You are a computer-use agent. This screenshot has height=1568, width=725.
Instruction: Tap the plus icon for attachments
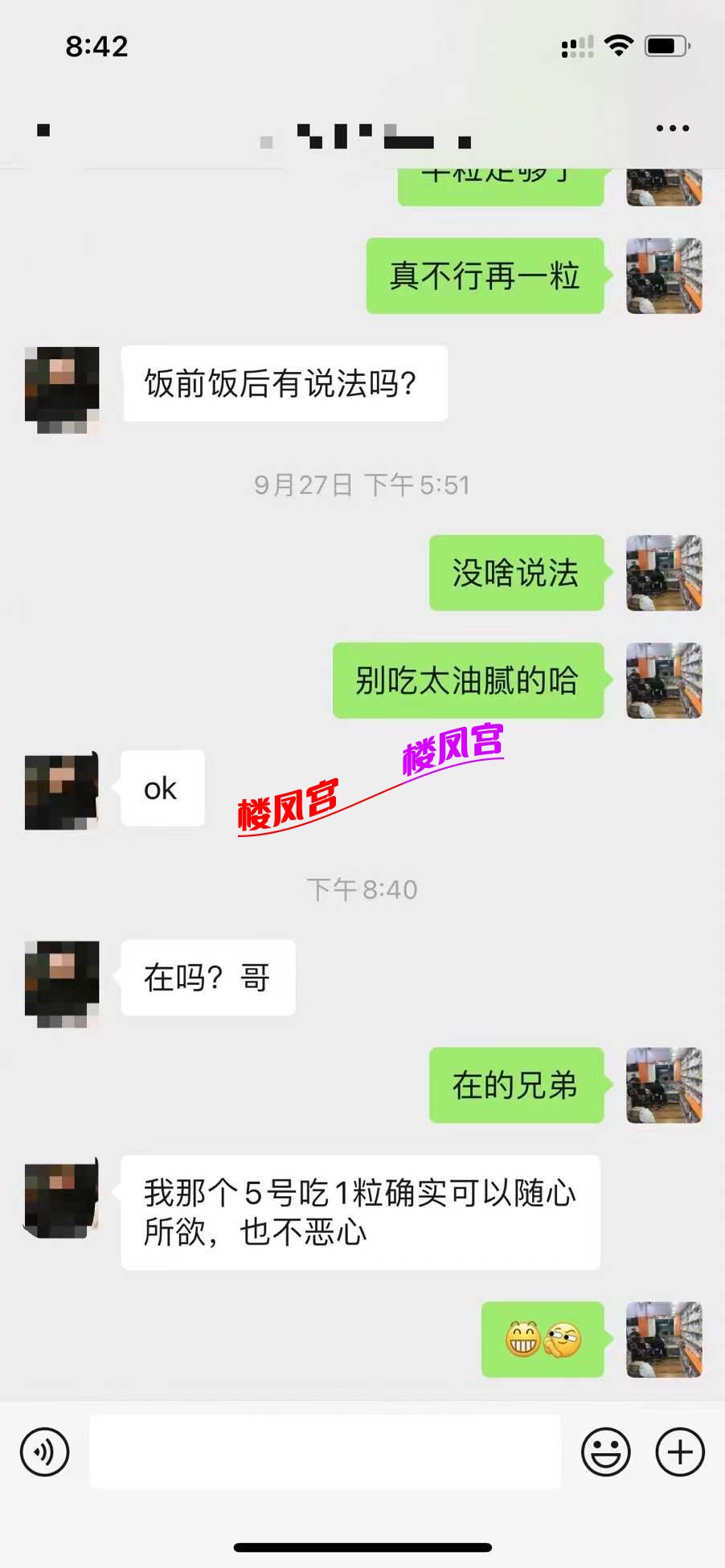(x=679, y=1452)
